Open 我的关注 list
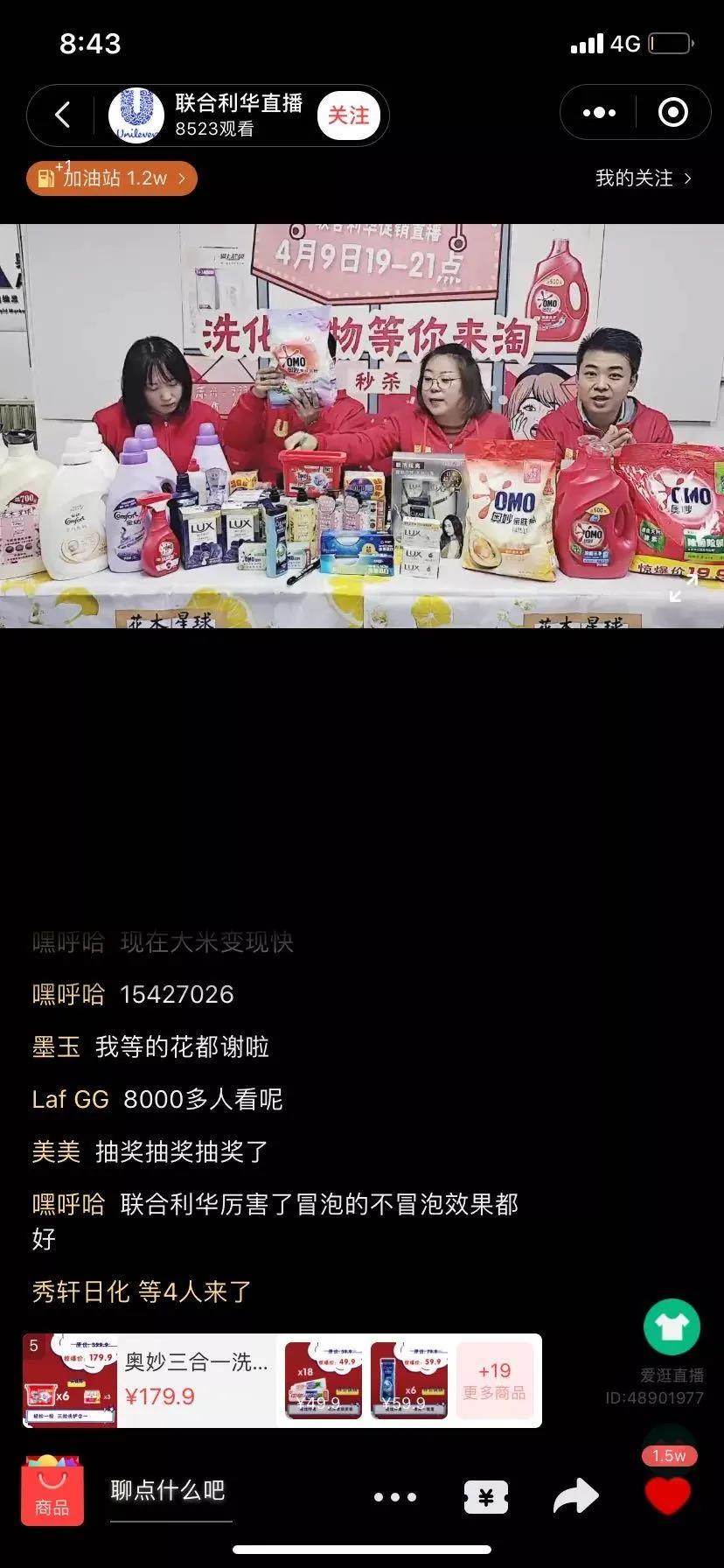This screenshot has height=1568, width=724. 643,178
